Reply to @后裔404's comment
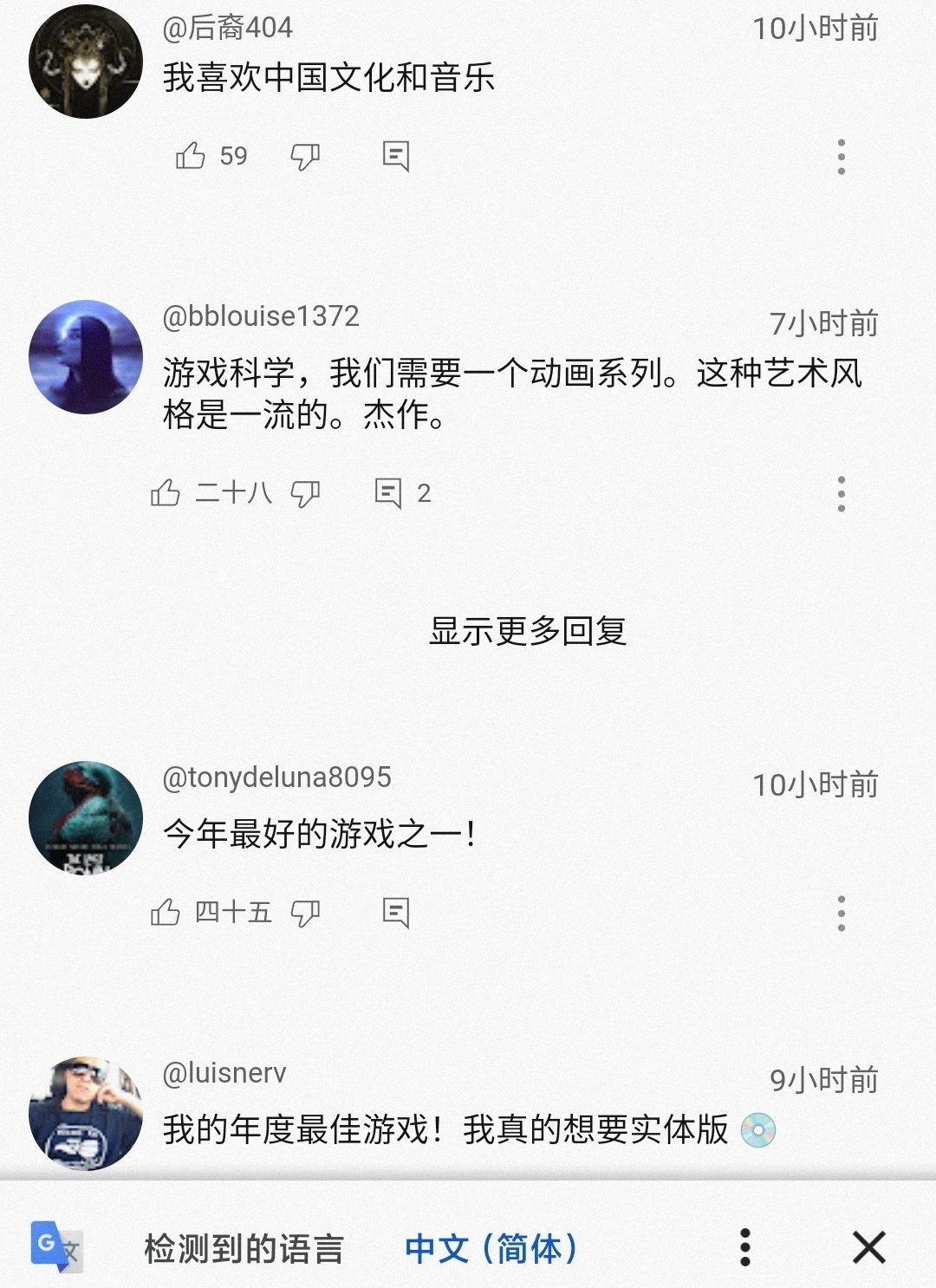 coord(396,157)
